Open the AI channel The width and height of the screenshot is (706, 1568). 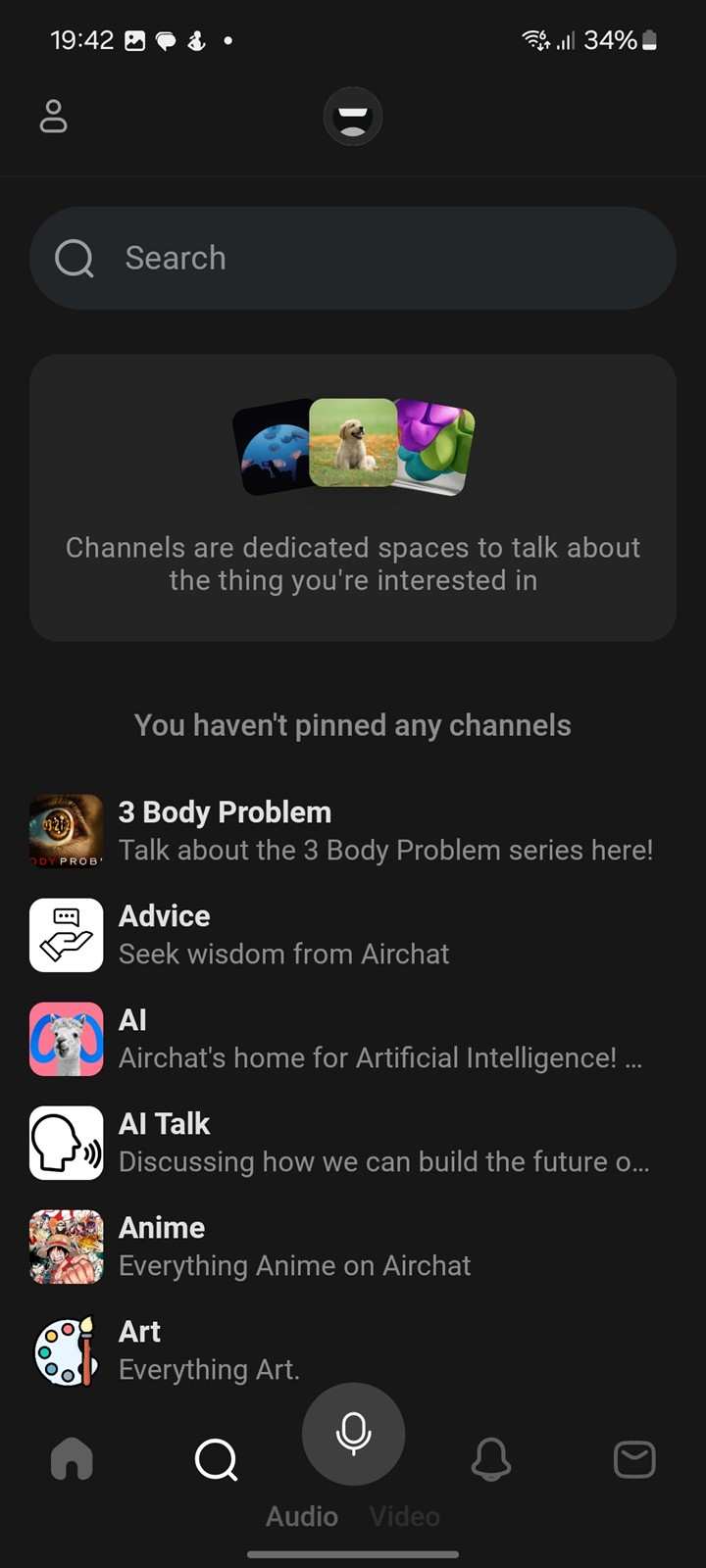[x=353, y=1039]
